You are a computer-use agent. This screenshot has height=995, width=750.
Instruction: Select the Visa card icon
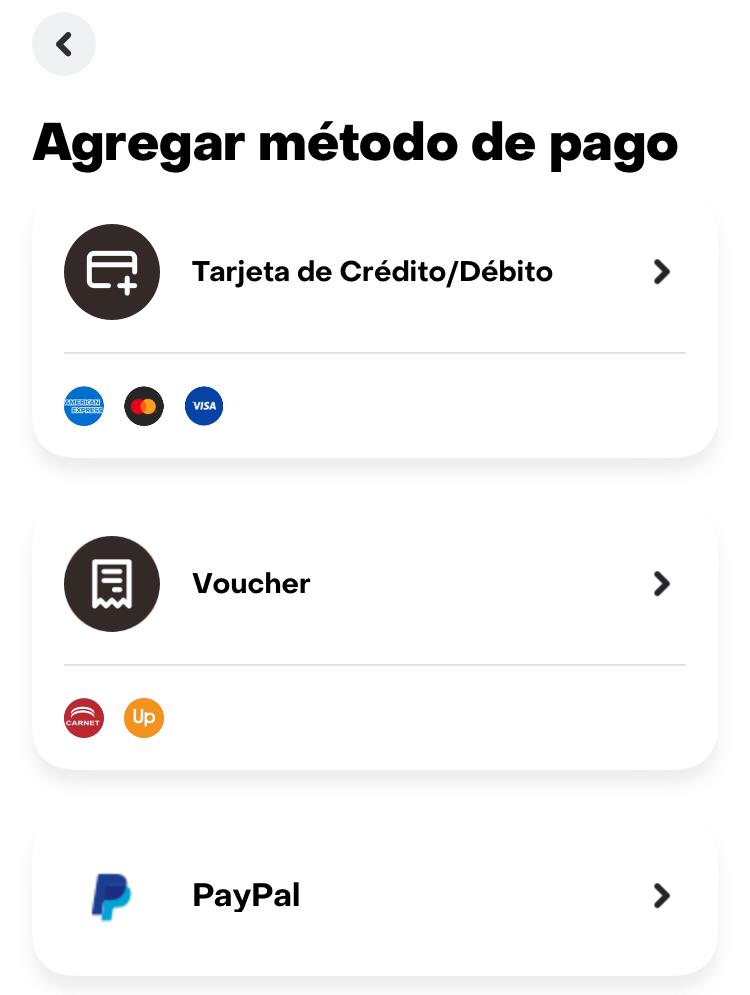click(x=204, y=406)
